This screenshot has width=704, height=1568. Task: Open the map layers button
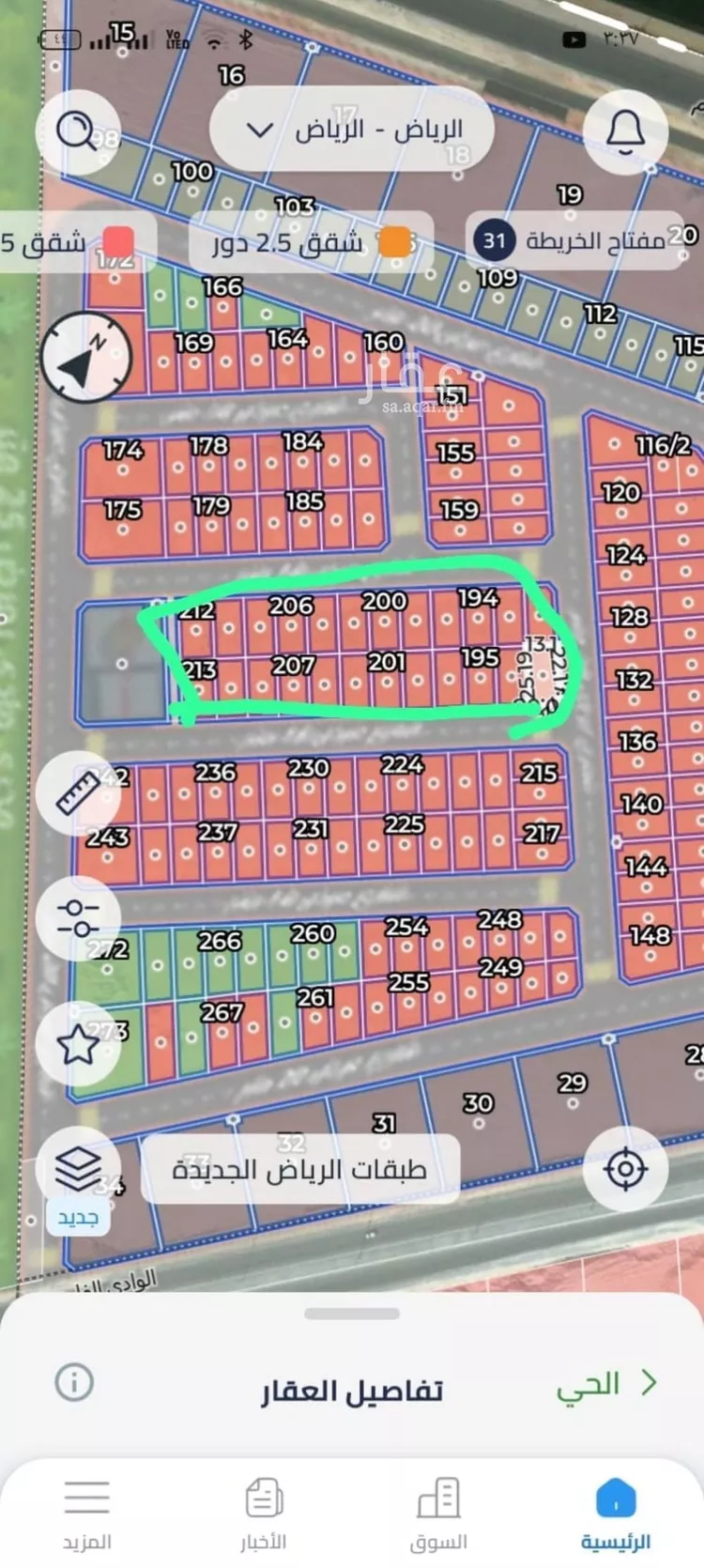pos(78,1169)
